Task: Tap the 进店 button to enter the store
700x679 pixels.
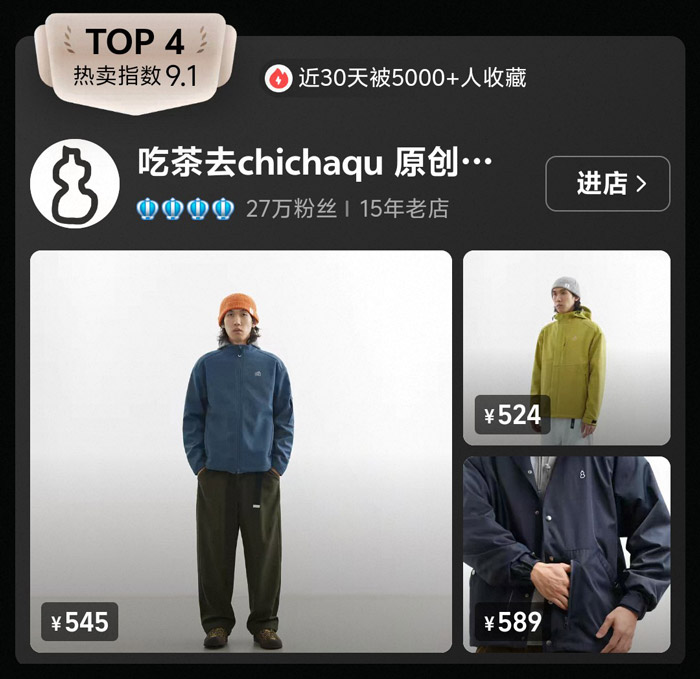Action: pos(607,184)
